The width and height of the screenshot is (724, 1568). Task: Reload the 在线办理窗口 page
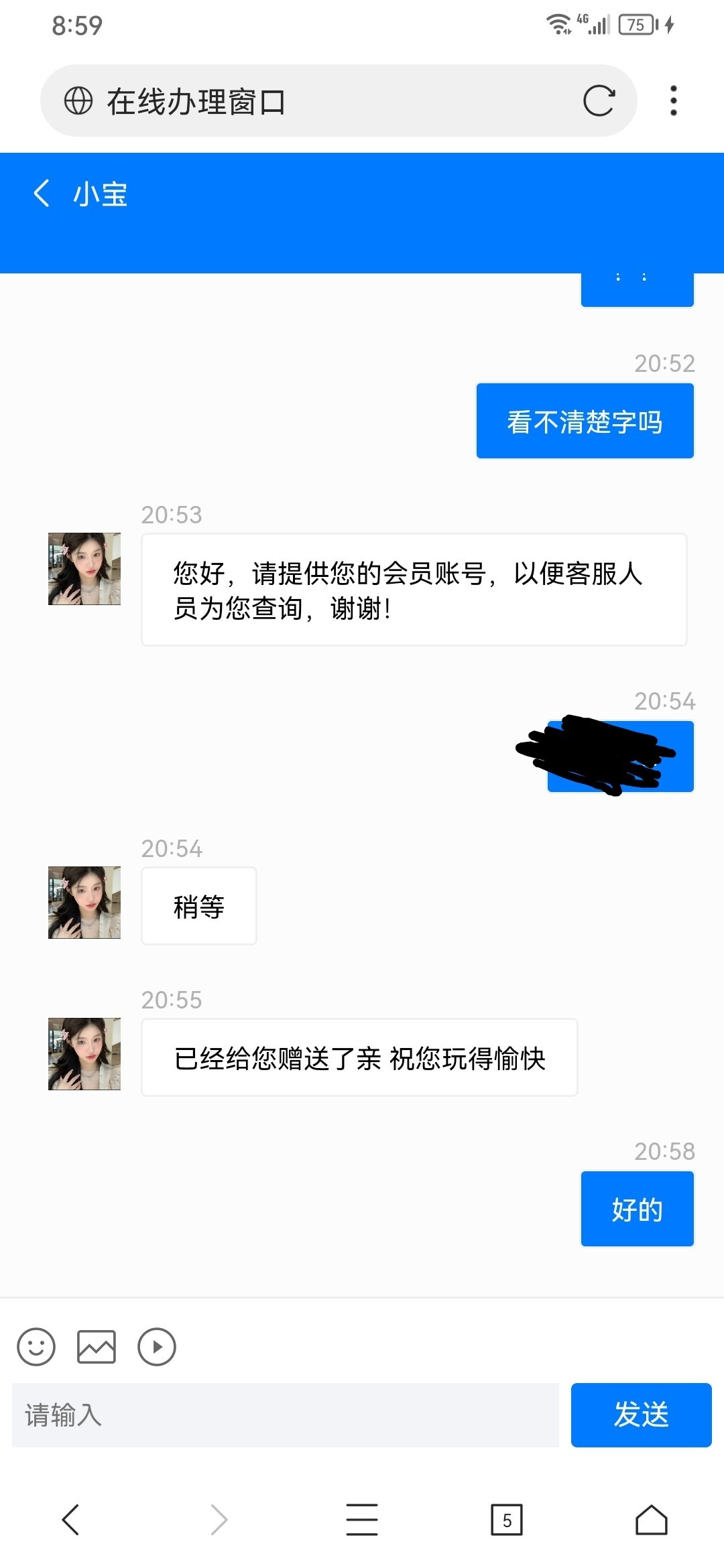(598, 101)
